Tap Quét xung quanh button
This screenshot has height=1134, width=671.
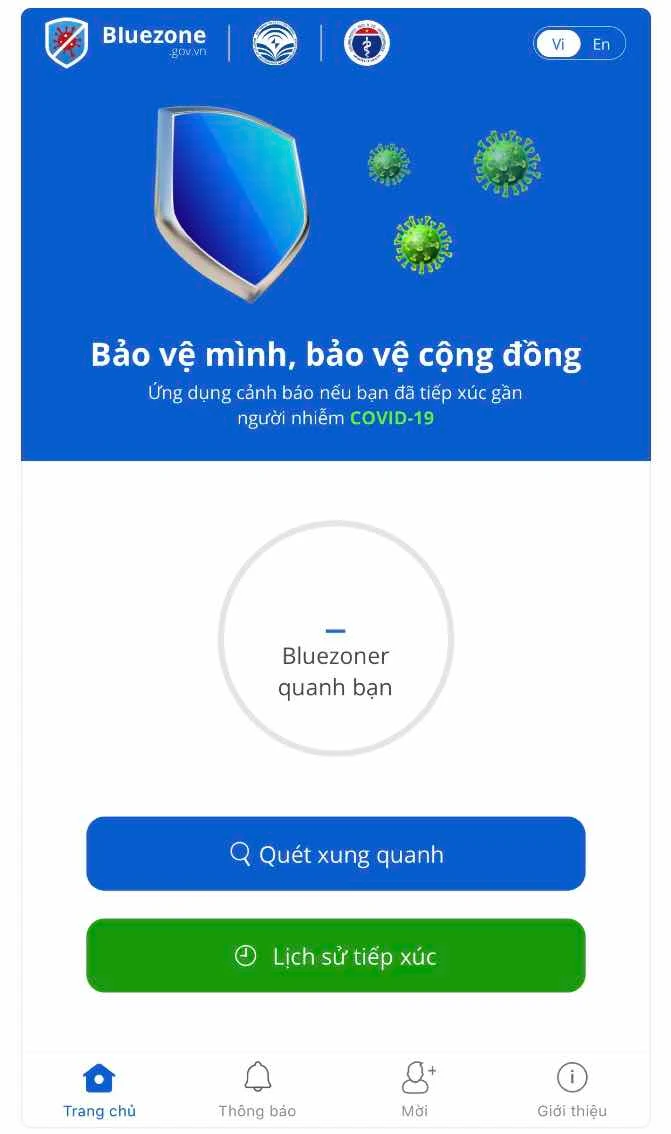[x=336, y=854]
